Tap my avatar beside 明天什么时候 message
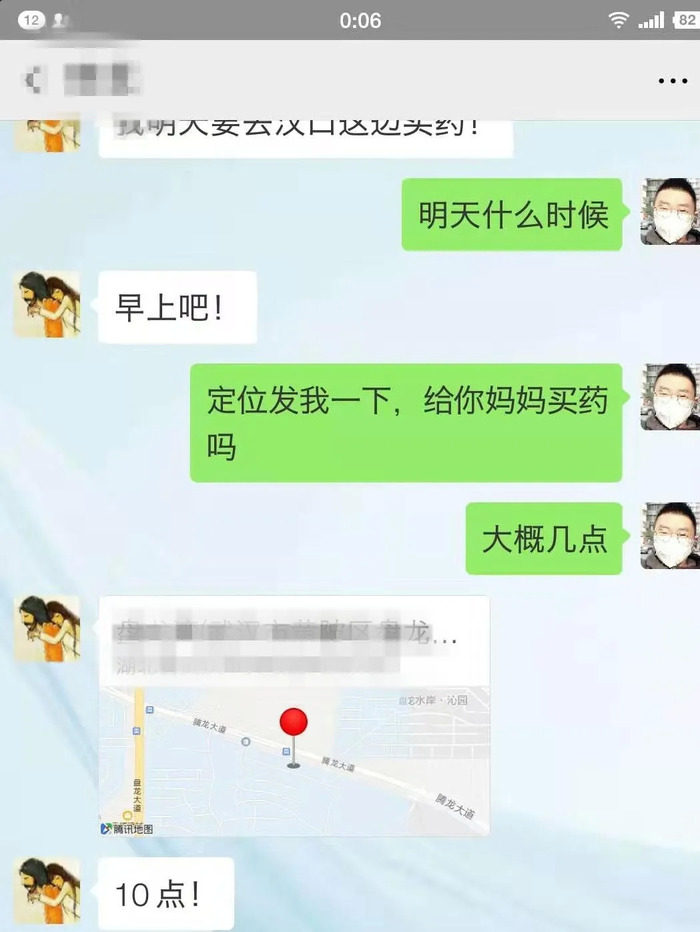 (x=669, y=212)
